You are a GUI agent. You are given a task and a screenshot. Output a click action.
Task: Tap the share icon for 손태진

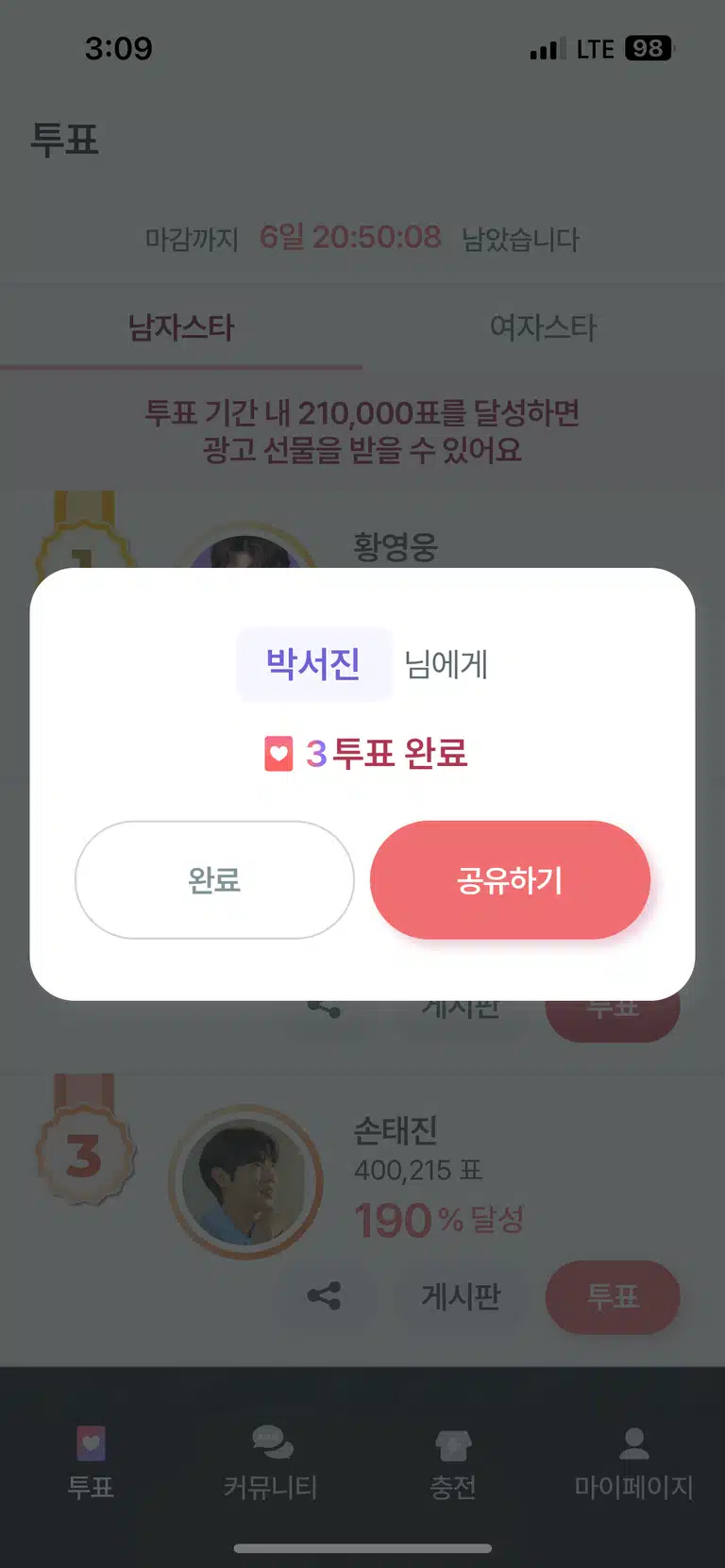coord(324,1296)
